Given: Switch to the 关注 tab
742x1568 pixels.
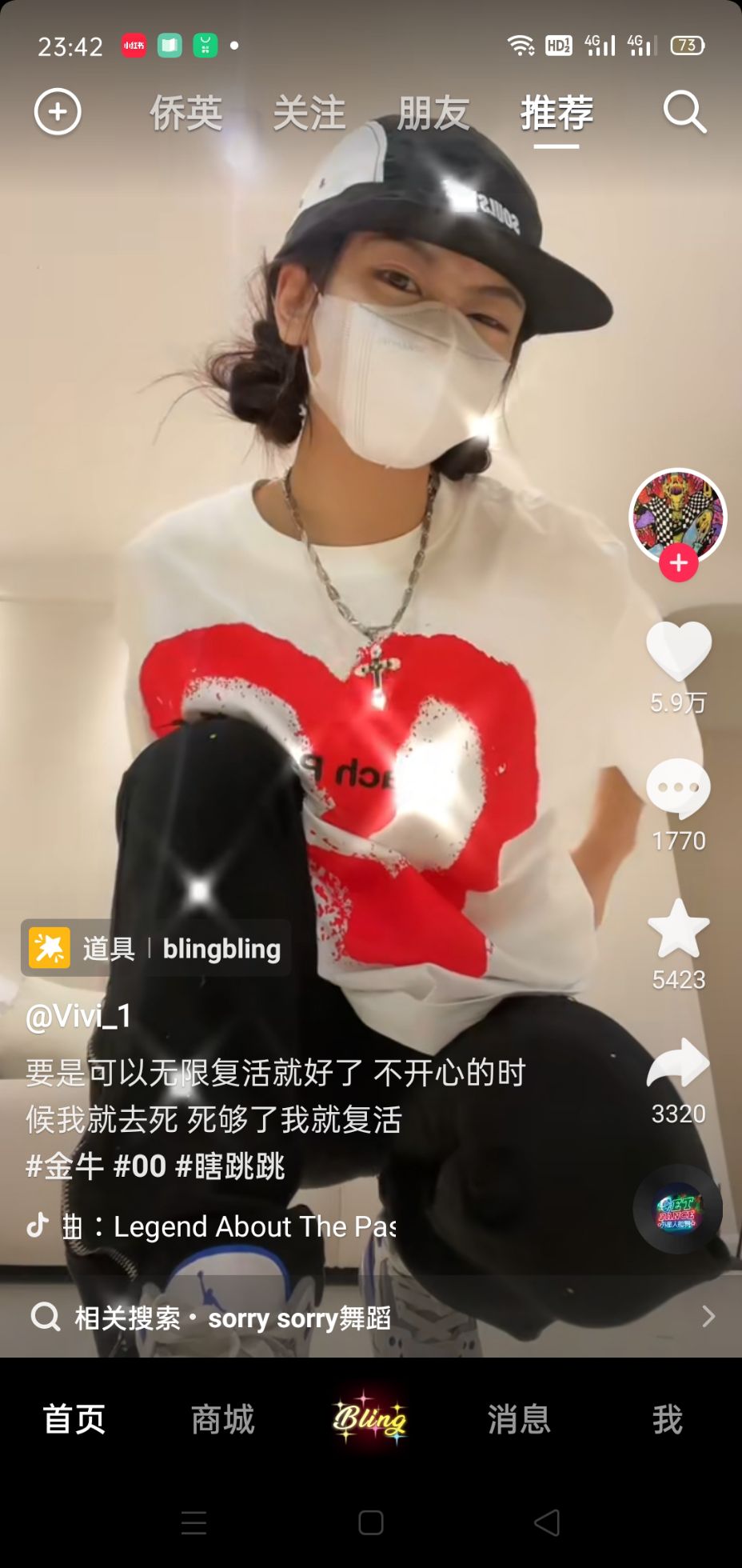Looking at the screenshot, I should [309, 113].
